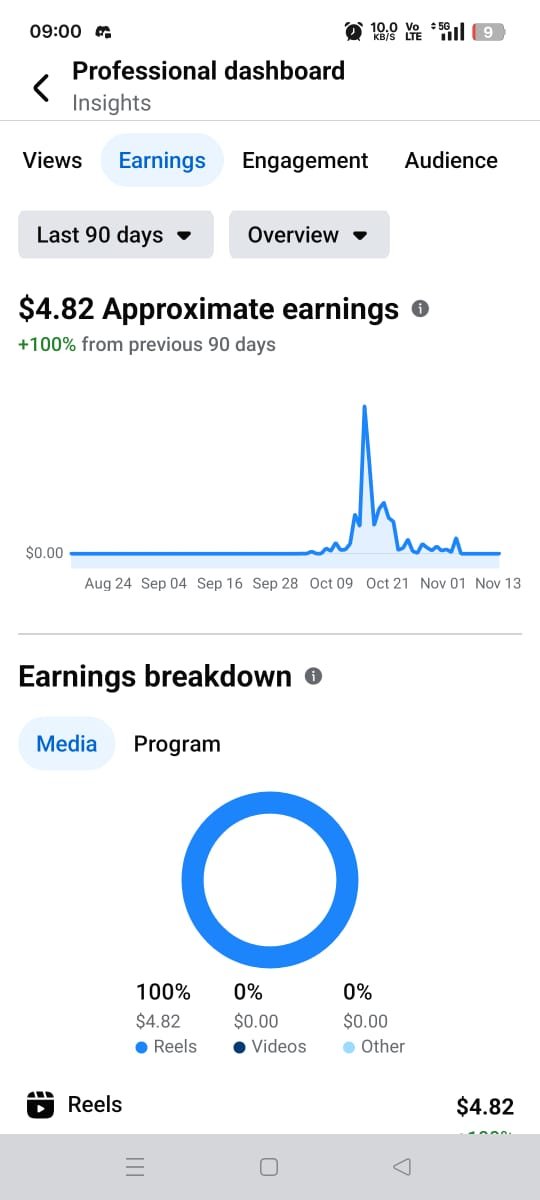Tap info icon beside Earnings breakdown
Image resolution: width=540 pixels, height=1200 pixels.
pyautogui.click(x=313, y=676)
